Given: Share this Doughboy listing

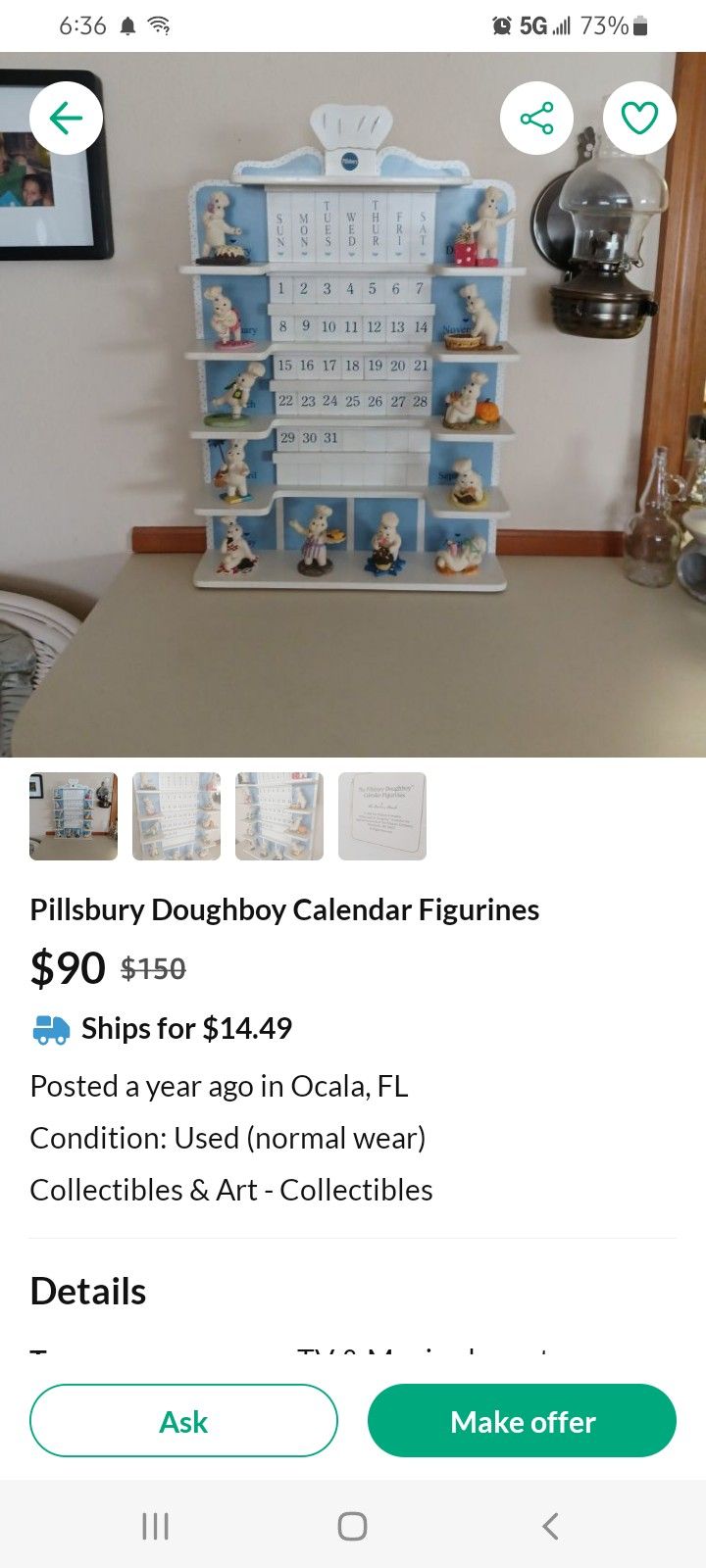Looking at the screenshot, I should click(x=536, y=119).
